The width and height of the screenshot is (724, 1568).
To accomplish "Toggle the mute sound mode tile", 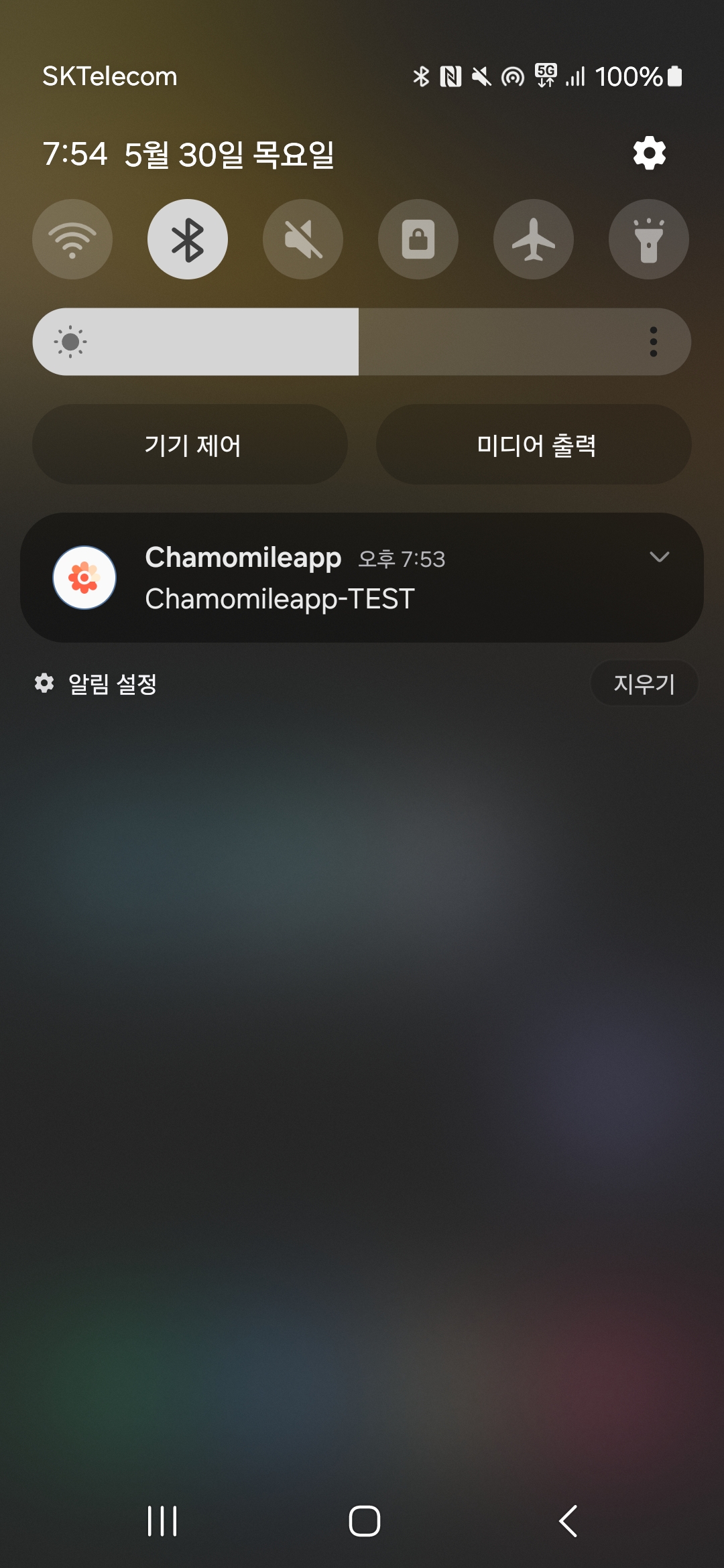I will pyautogui.click(x=303, y=239).
